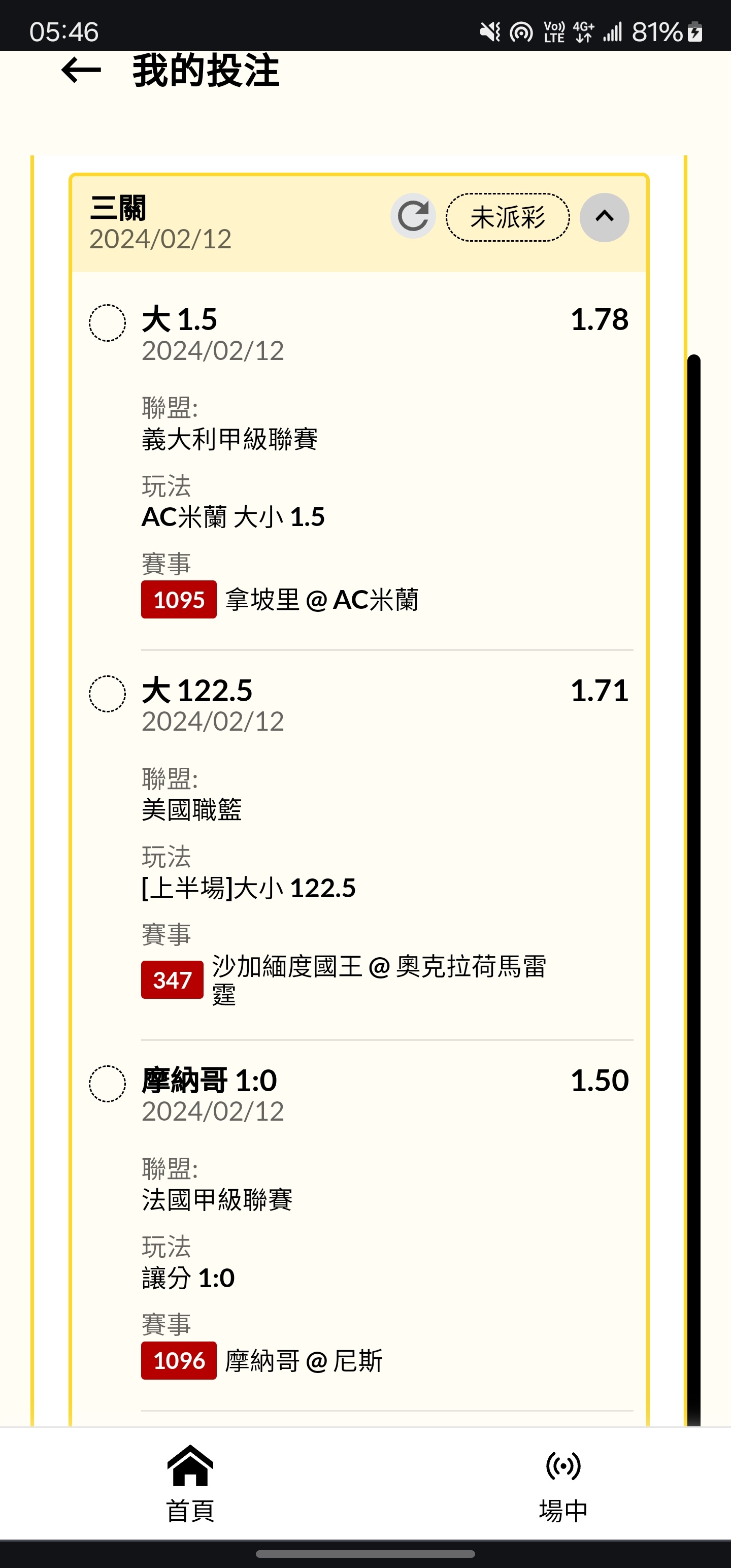
Task: Go back from 我的投注
Action: (x=81, y=71)
